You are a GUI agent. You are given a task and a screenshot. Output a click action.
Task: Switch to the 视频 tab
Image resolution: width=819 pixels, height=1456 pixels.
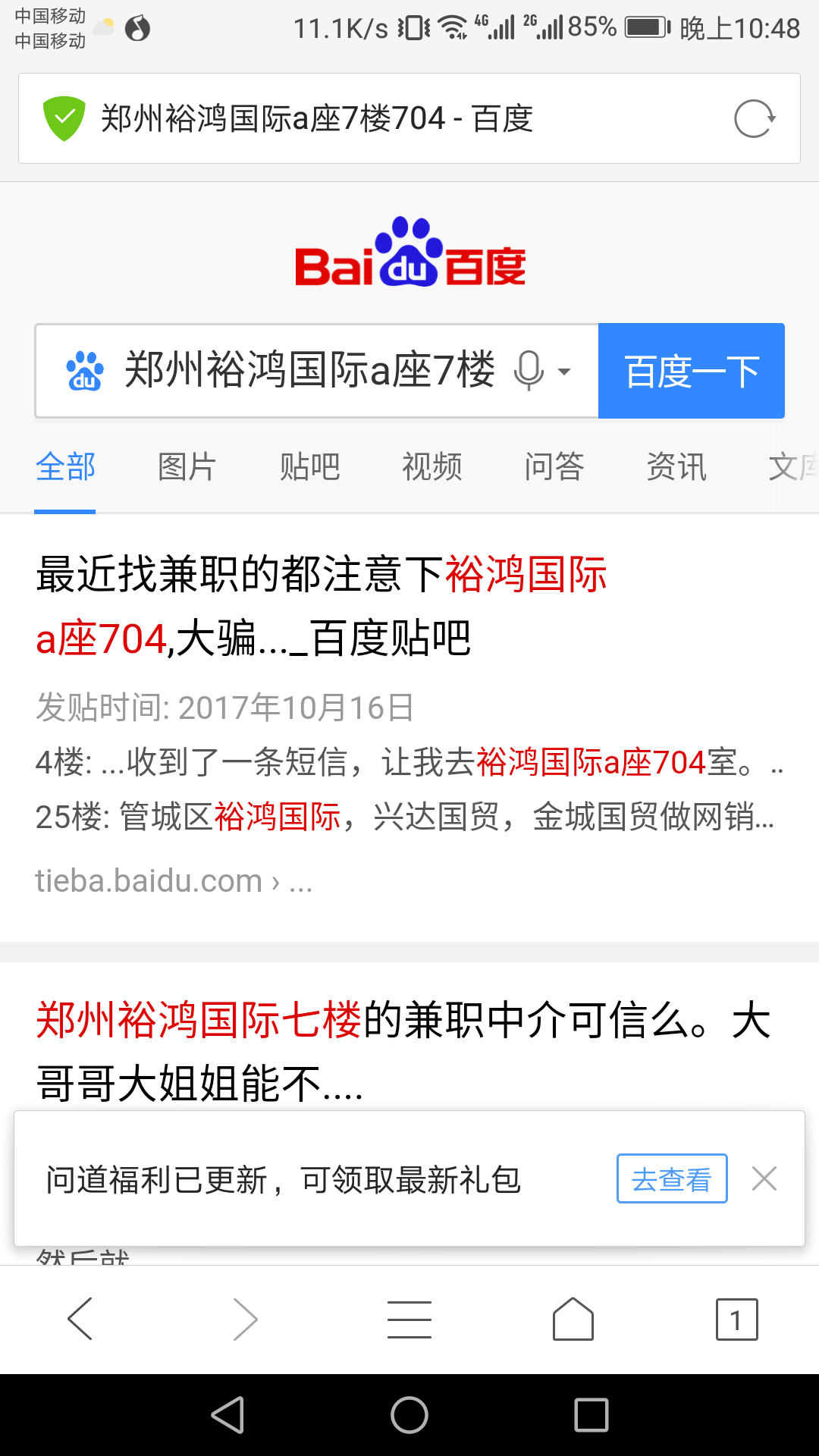[432, 466]
